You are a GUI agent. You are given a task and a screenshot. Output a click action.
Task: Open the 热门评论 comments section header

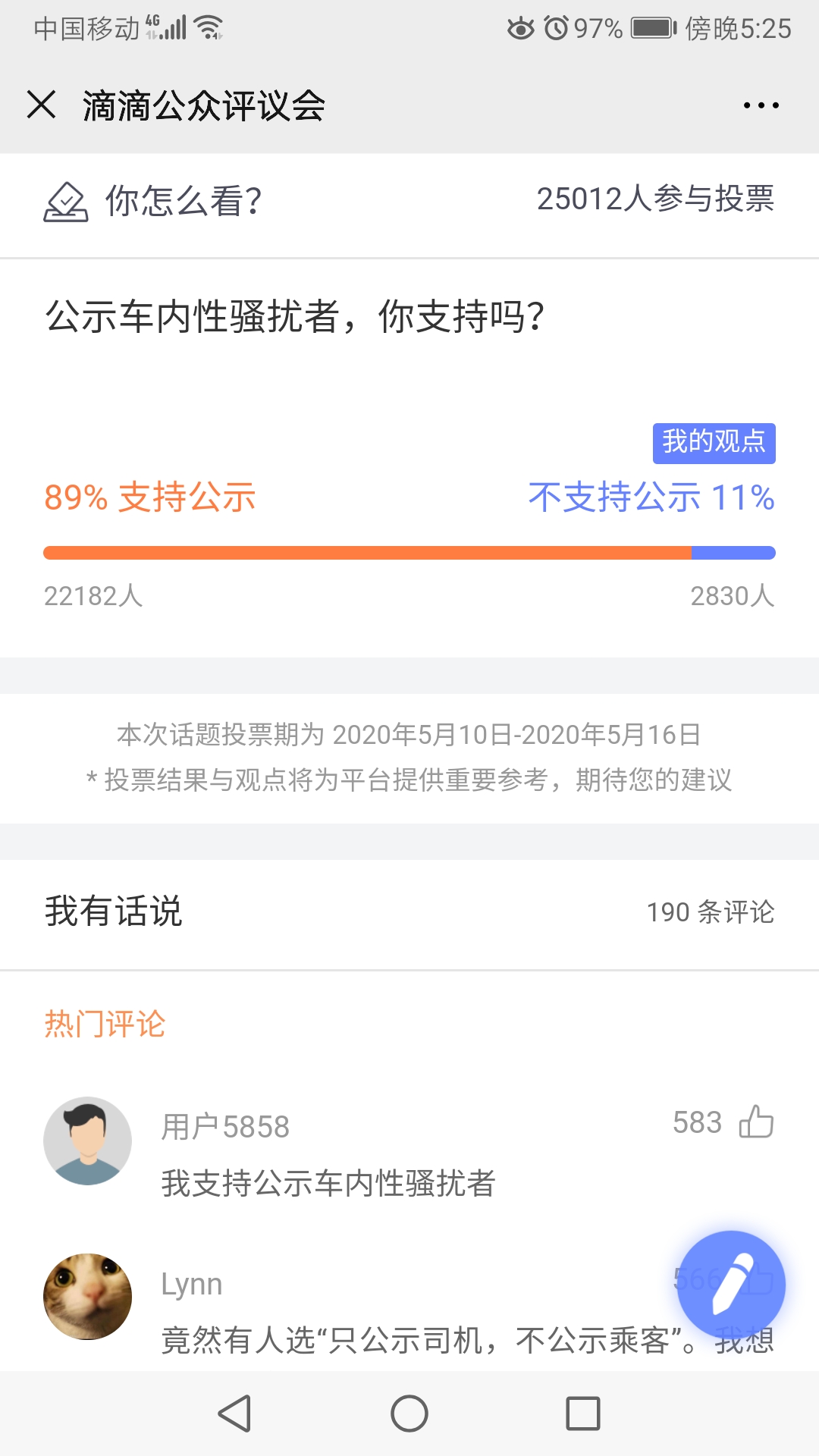[103, 1025]
